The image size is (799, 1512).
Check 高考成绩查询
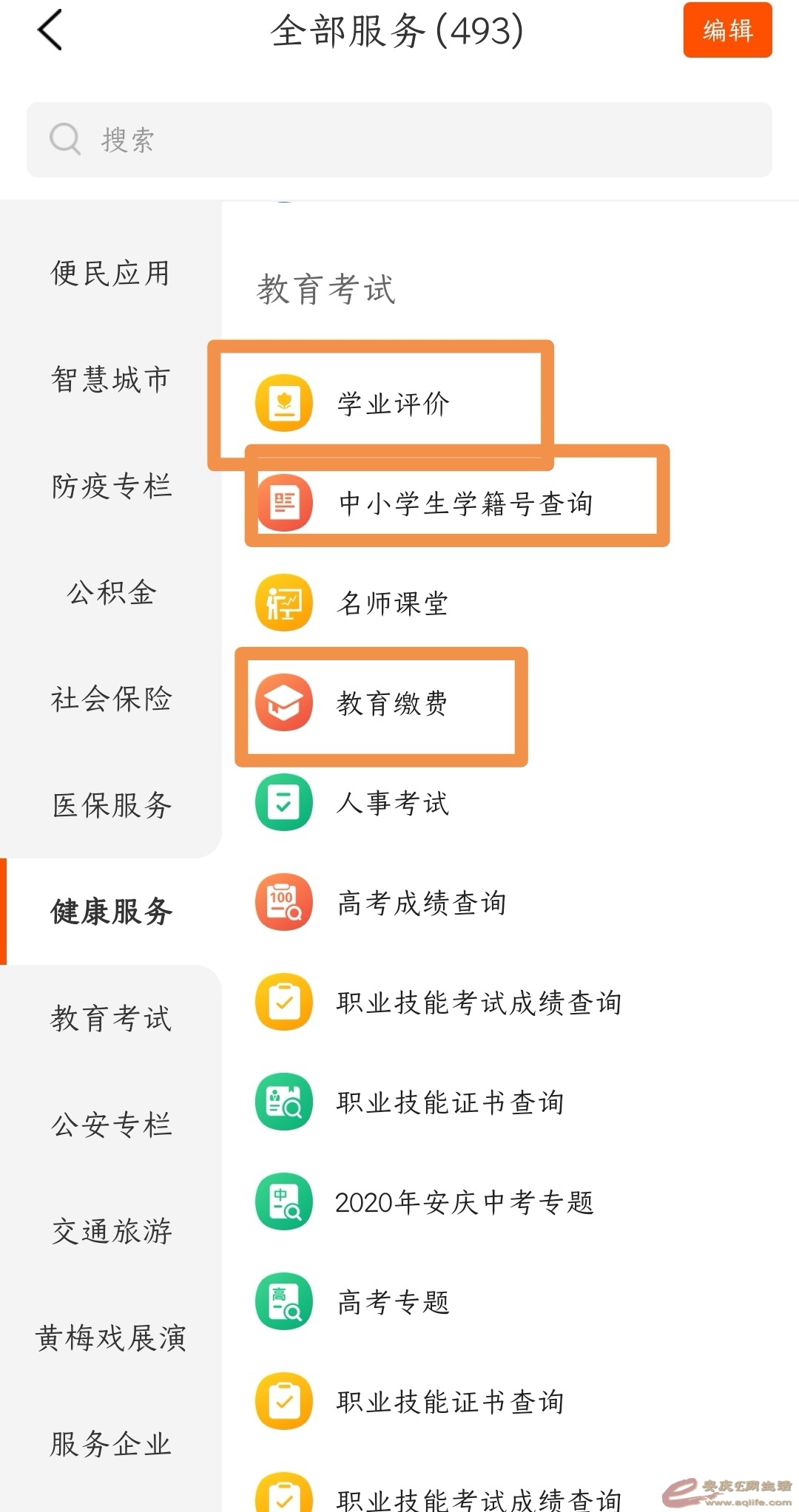point(420,903)
